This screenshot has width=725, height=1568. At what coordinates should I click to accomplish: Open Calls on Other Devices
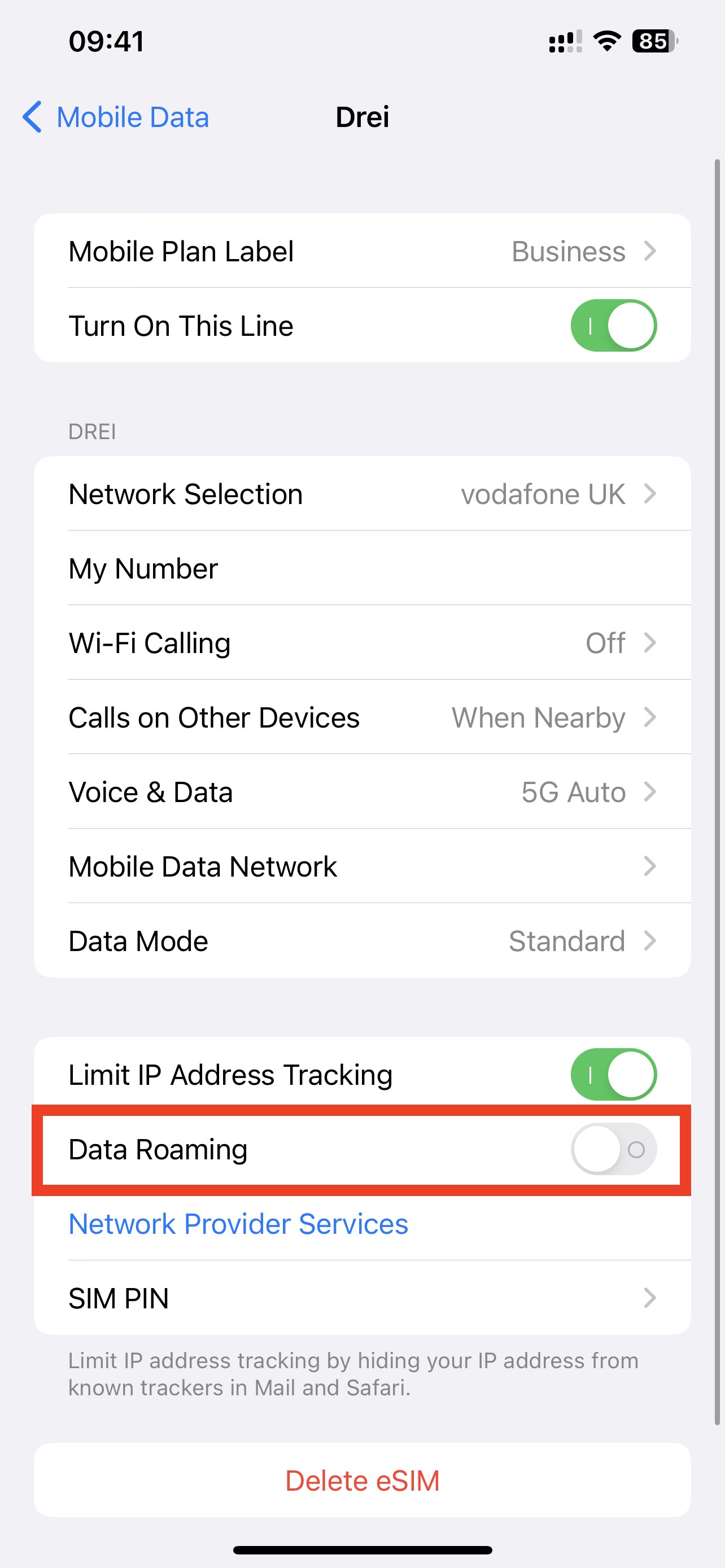(362, 717)
